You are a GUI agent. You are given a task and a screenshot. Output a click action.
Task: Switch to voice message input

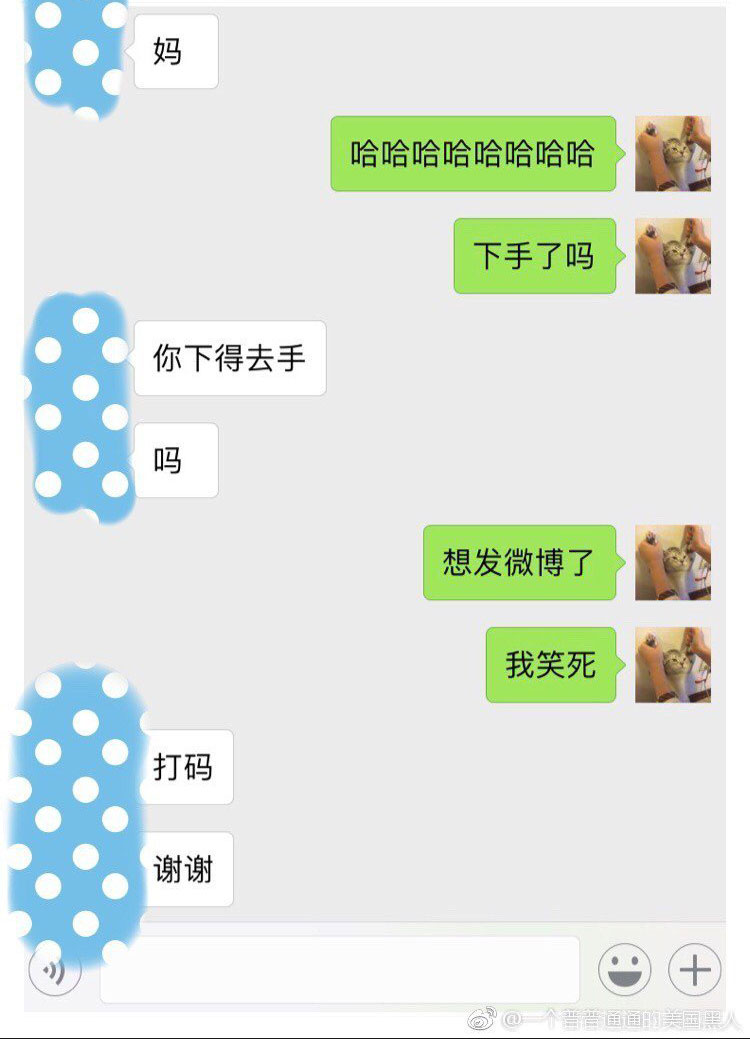(53, 969)
